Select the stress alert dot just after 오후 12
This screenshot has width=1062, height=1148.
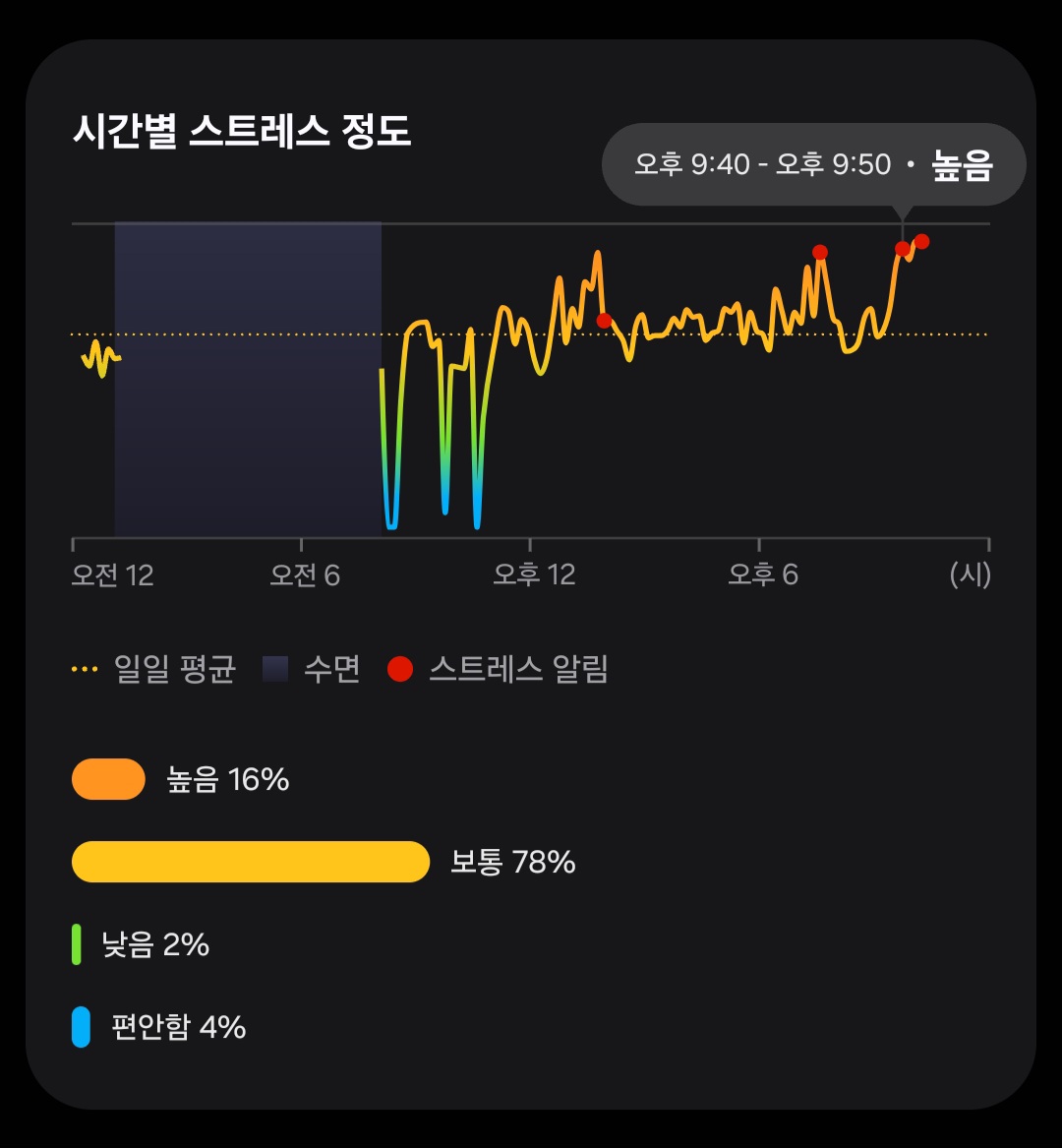pyautogui.click(x=604, y=321)
